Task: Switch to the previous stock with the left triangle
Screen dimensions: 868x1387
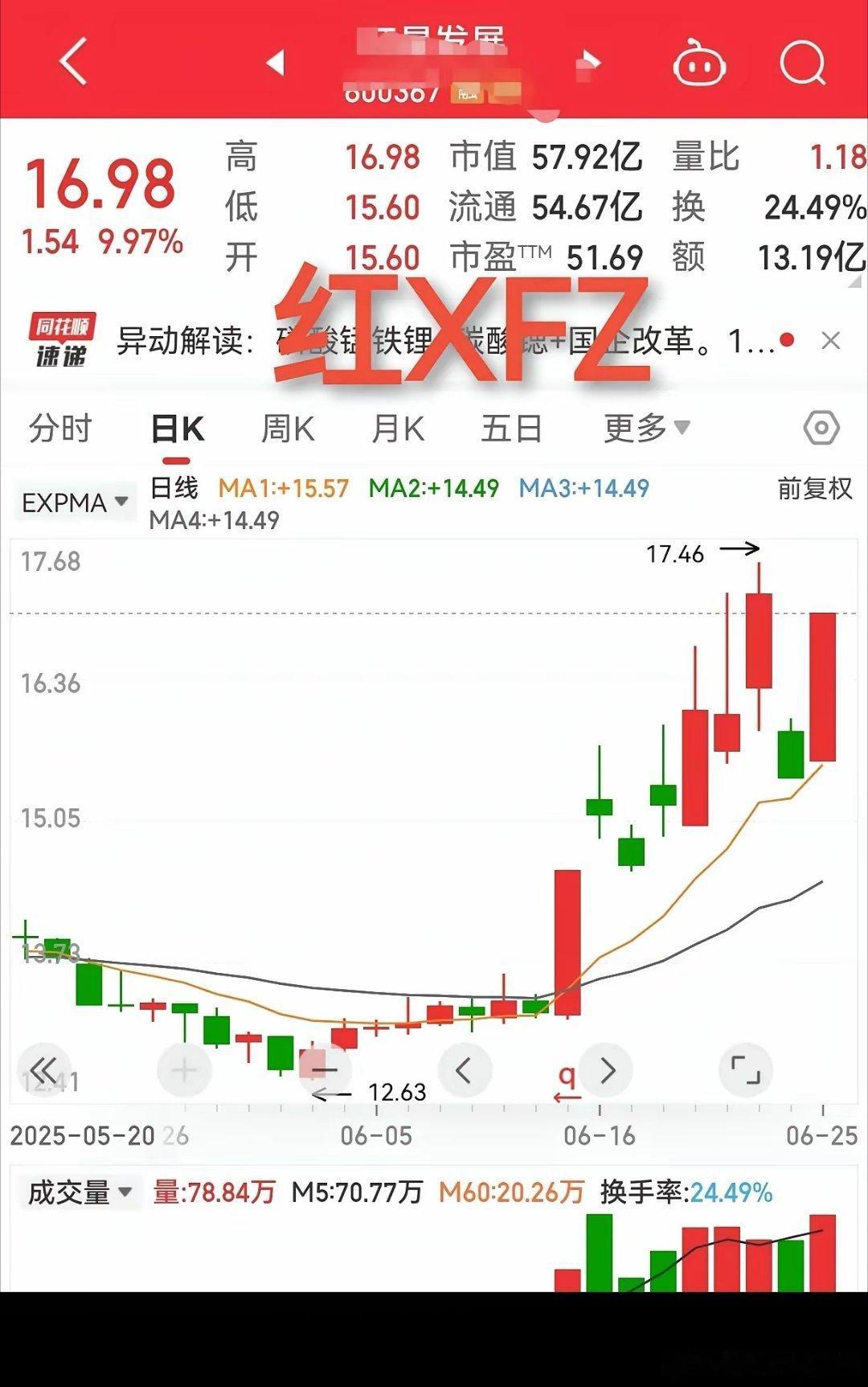Action: coord(276,62)
